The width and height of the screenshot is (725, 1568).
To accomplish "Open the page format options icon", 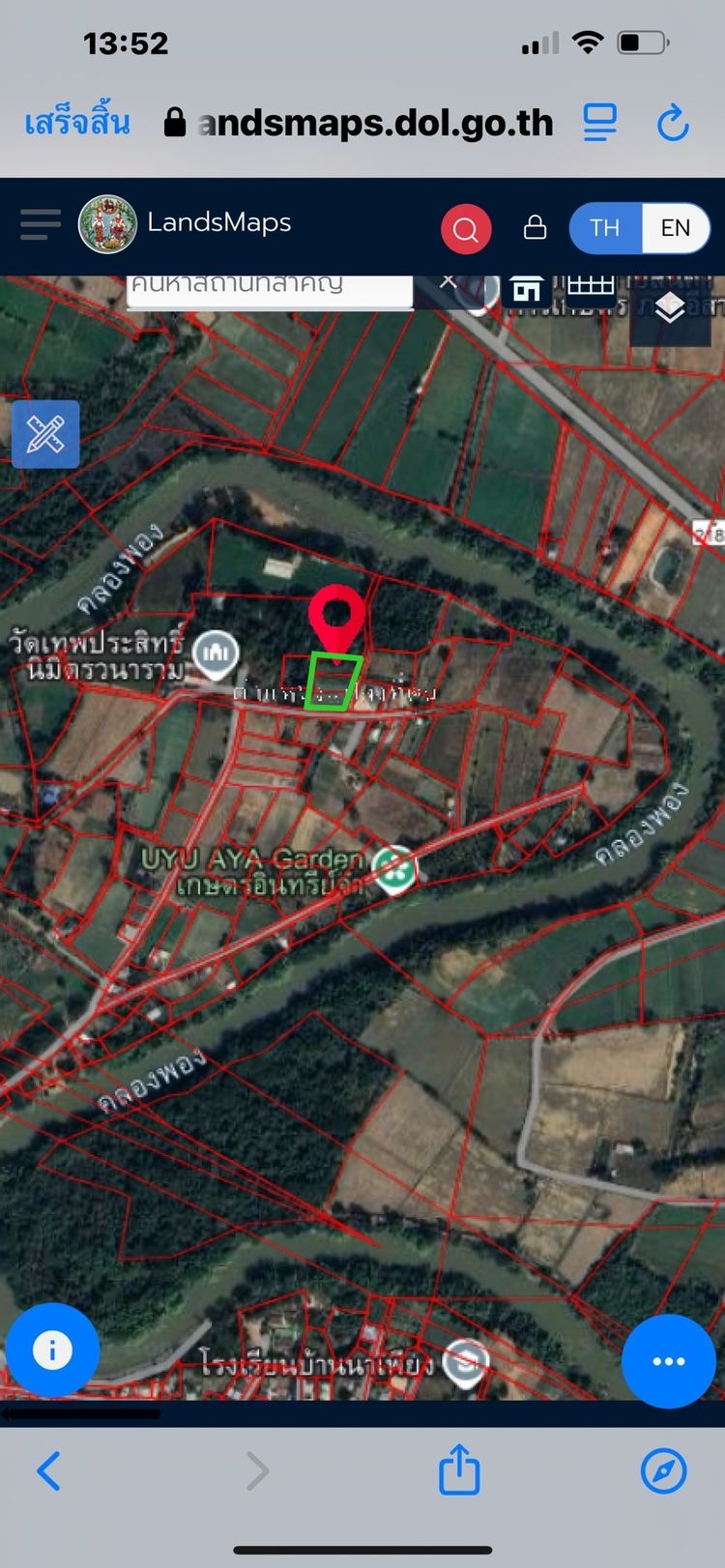I will coord(600,123).
